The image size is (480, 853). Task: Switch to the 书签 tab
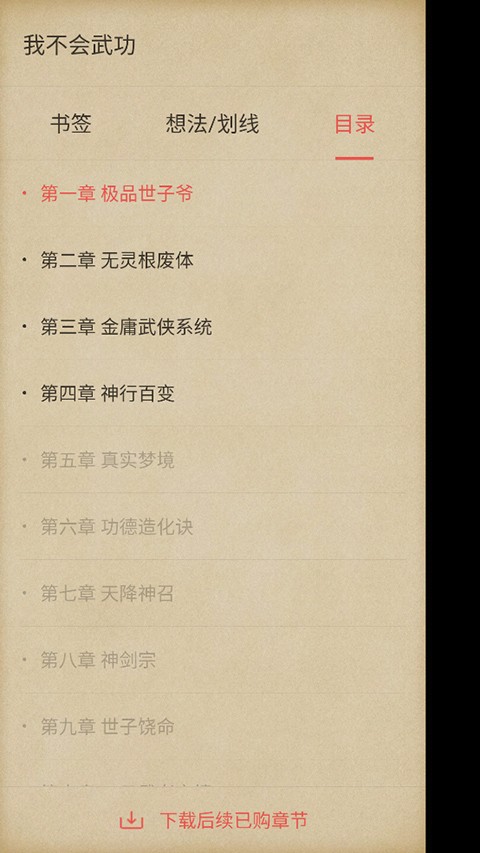click(x=71, y=124)
